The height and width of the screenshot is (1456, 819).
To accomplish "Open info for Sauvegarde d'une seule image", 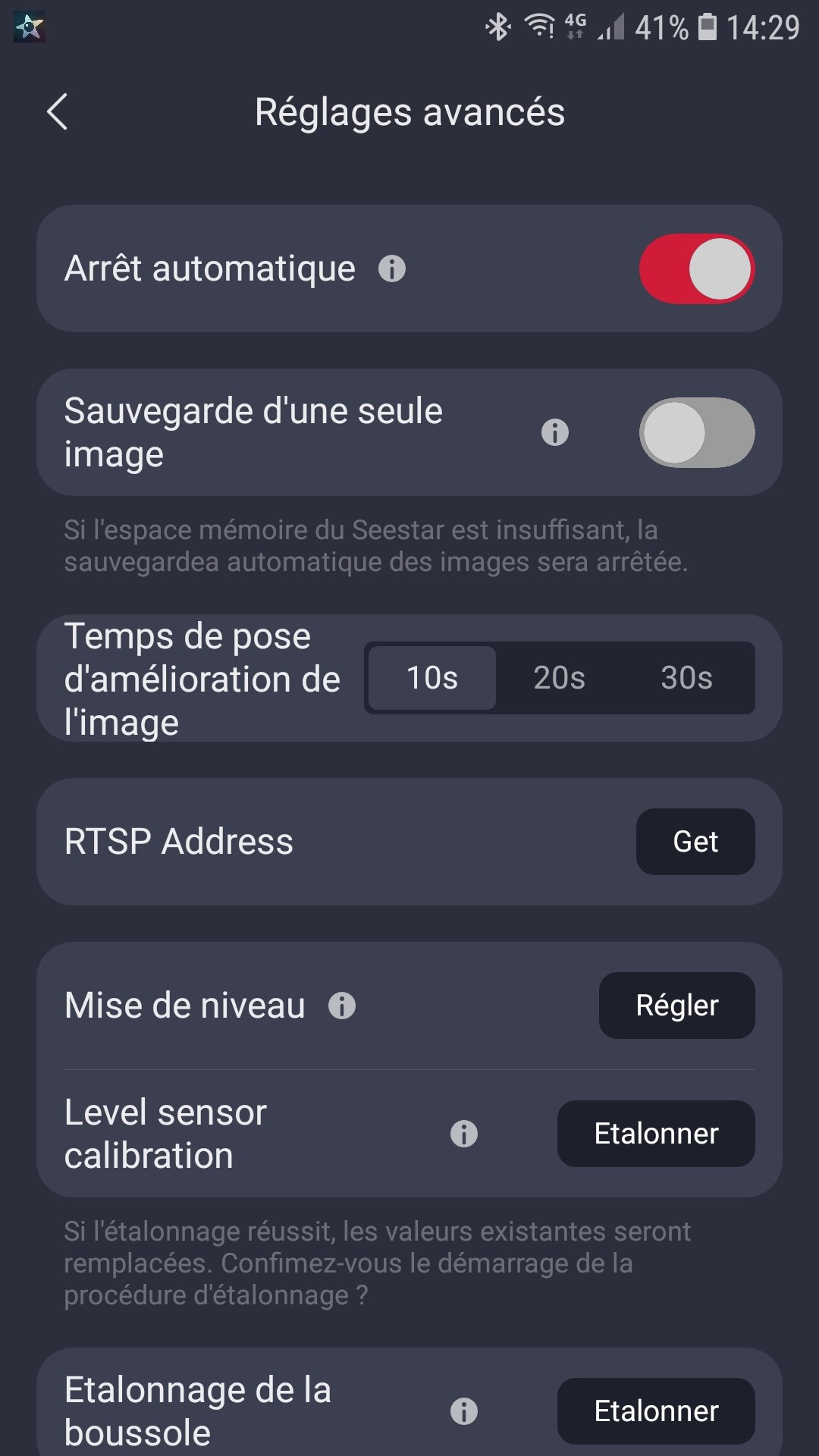I will pos(555,432).
